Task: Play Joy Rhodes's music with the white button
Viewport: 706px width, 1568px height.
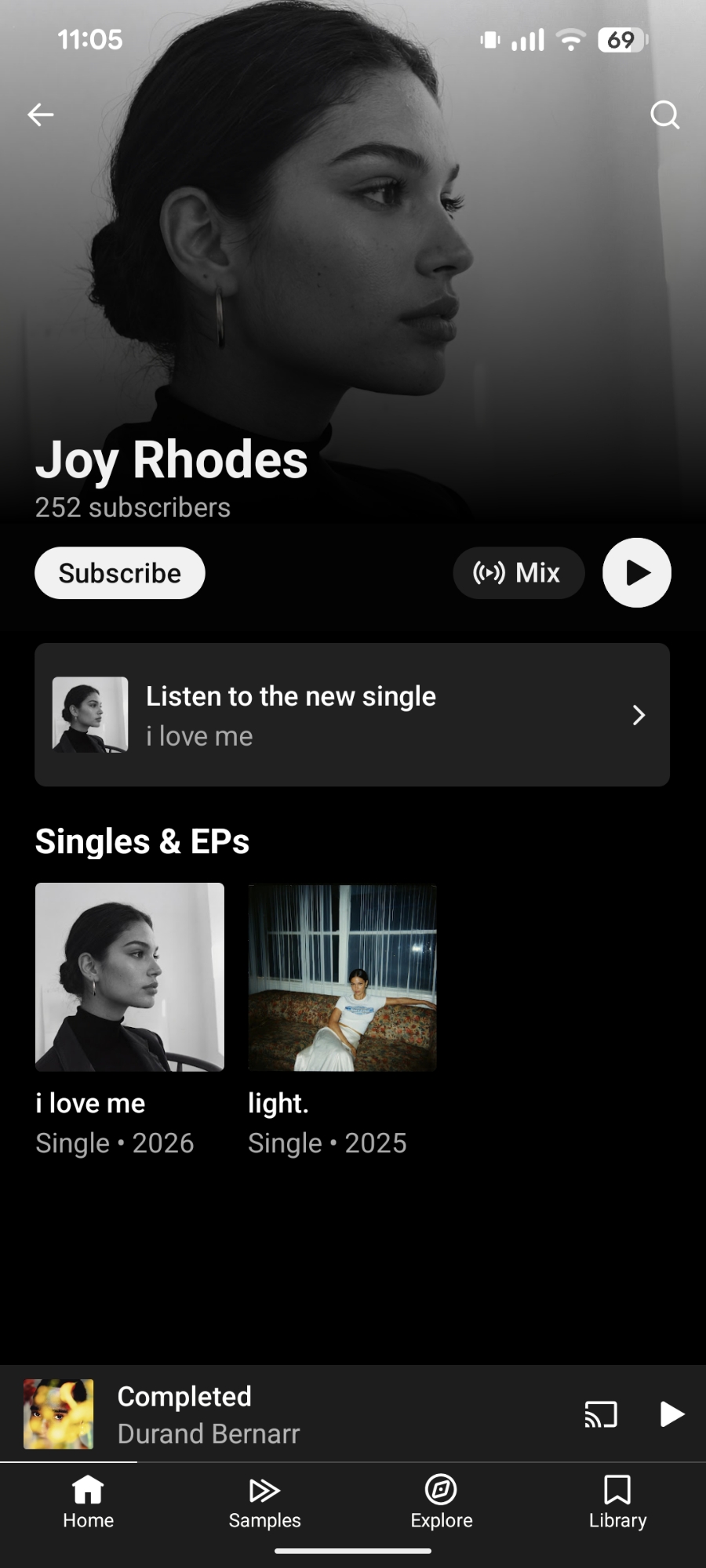Action: tap(636, 573)
